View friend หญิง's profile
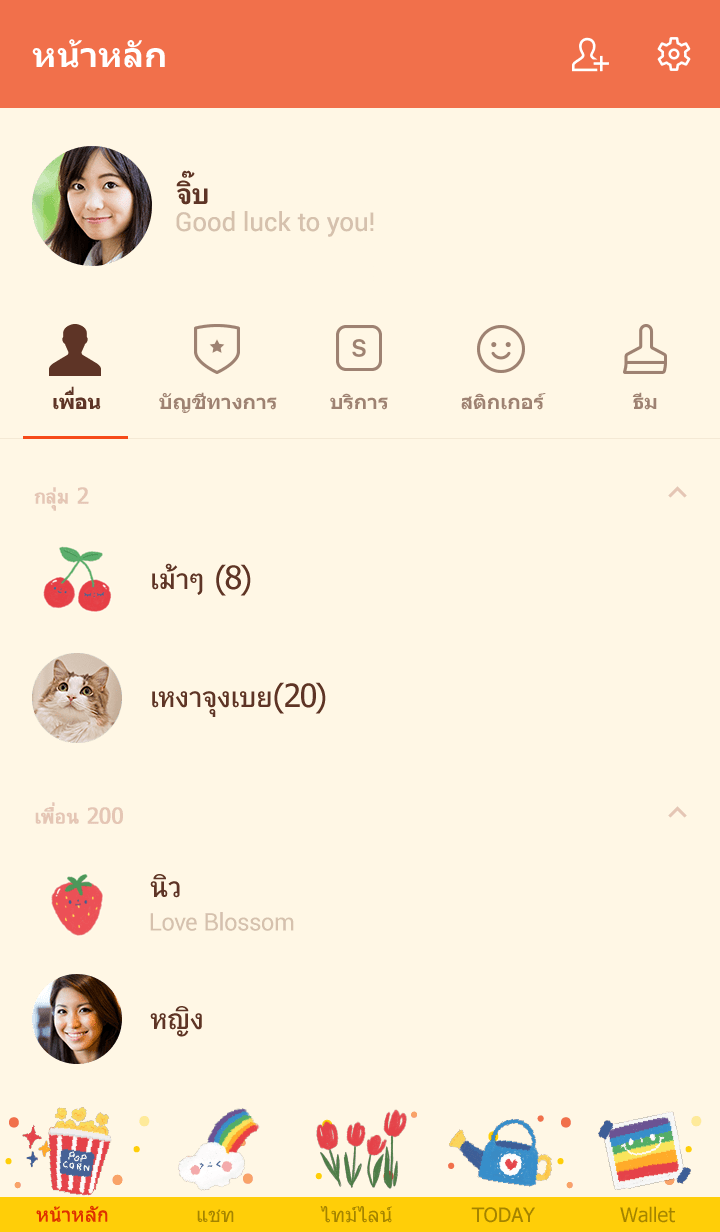Screen dimensions: 720x1232 tap(176, 1019)
